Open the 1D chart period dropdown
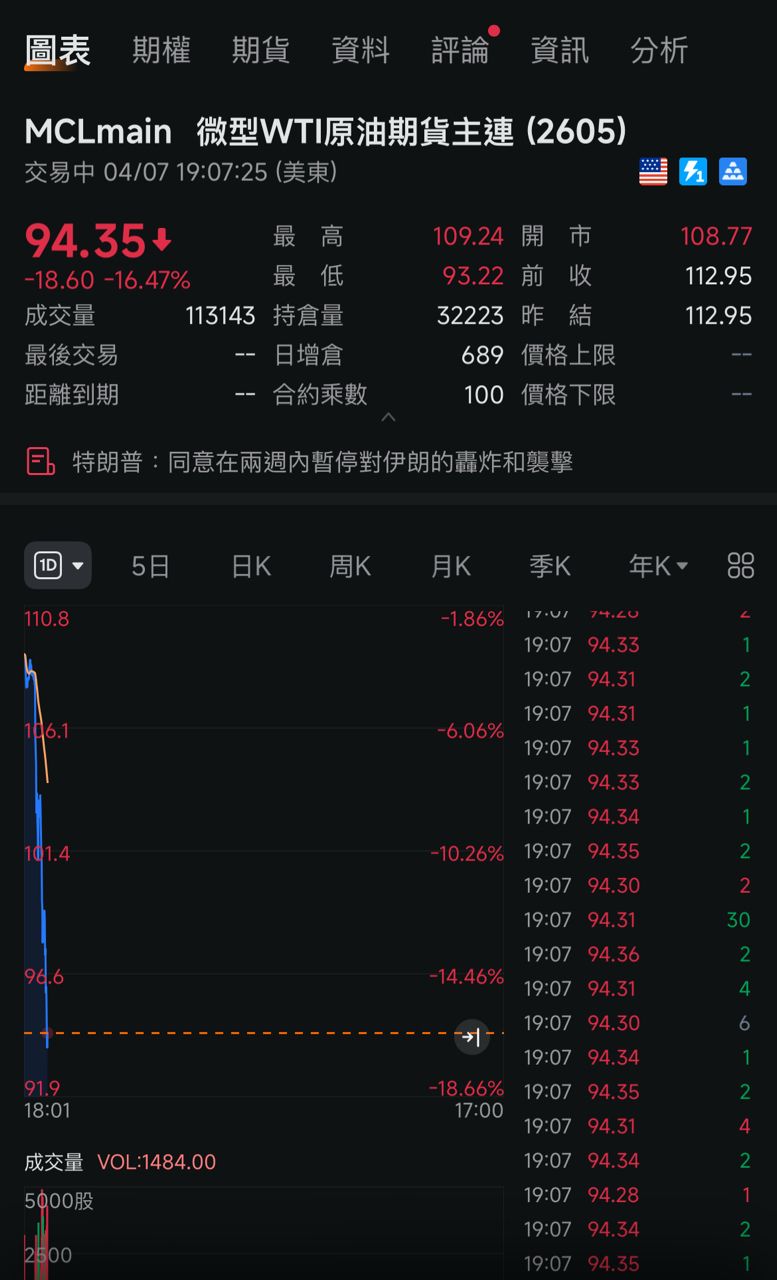Viewport: 777px width, 1280px height. (x=58, y=566)
